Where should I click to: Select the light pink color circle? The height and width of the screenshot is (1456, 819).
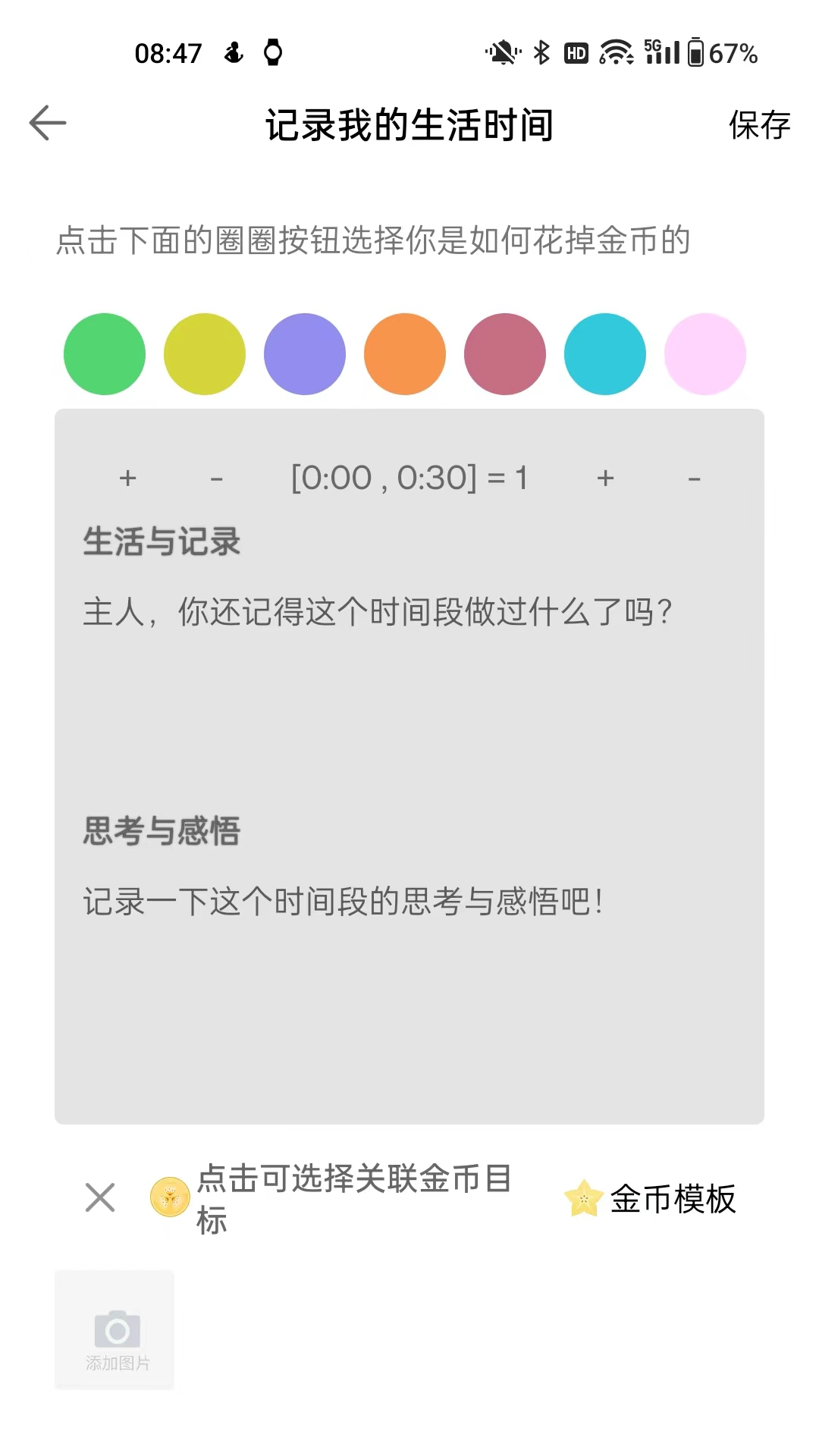point(704,353)
